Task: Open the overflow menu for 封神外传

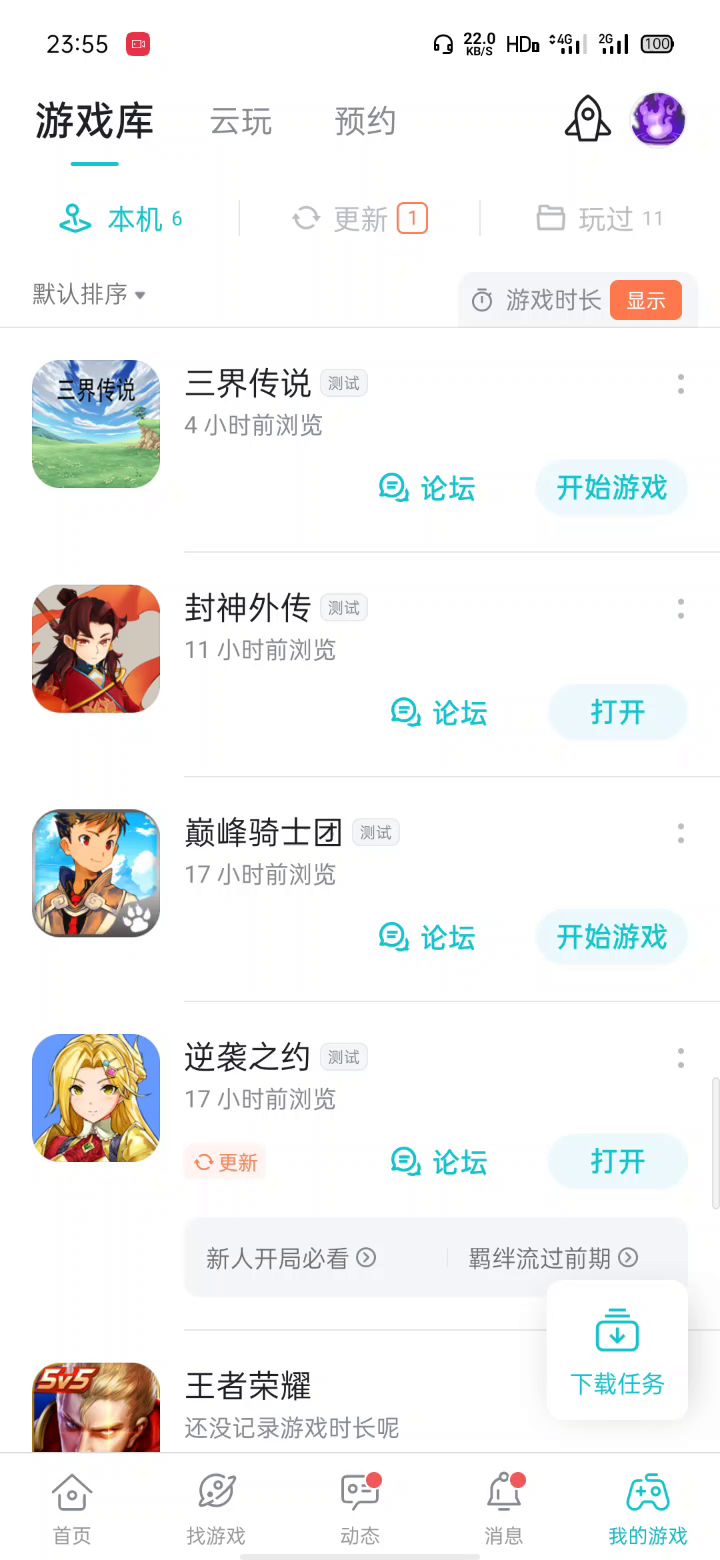Action: (x=681, y=608)
